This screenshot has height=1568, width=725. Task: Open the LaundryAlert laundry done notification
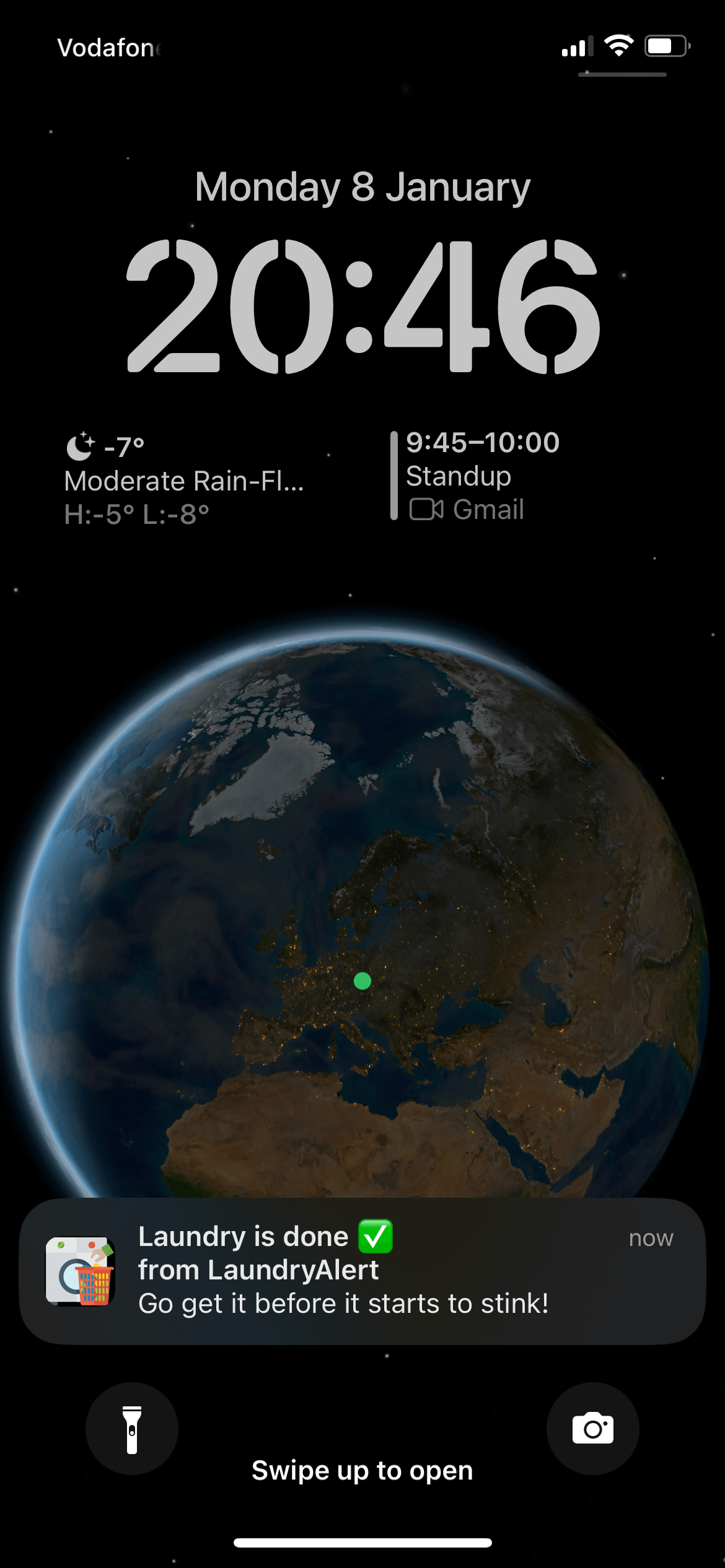point(362,1271)
